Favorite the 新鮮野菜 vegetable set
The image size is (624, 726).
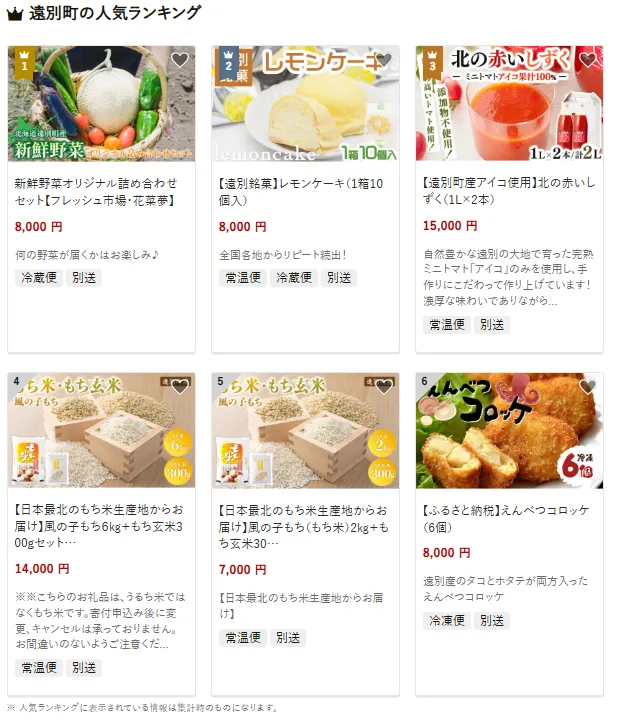tap(180, 60)
